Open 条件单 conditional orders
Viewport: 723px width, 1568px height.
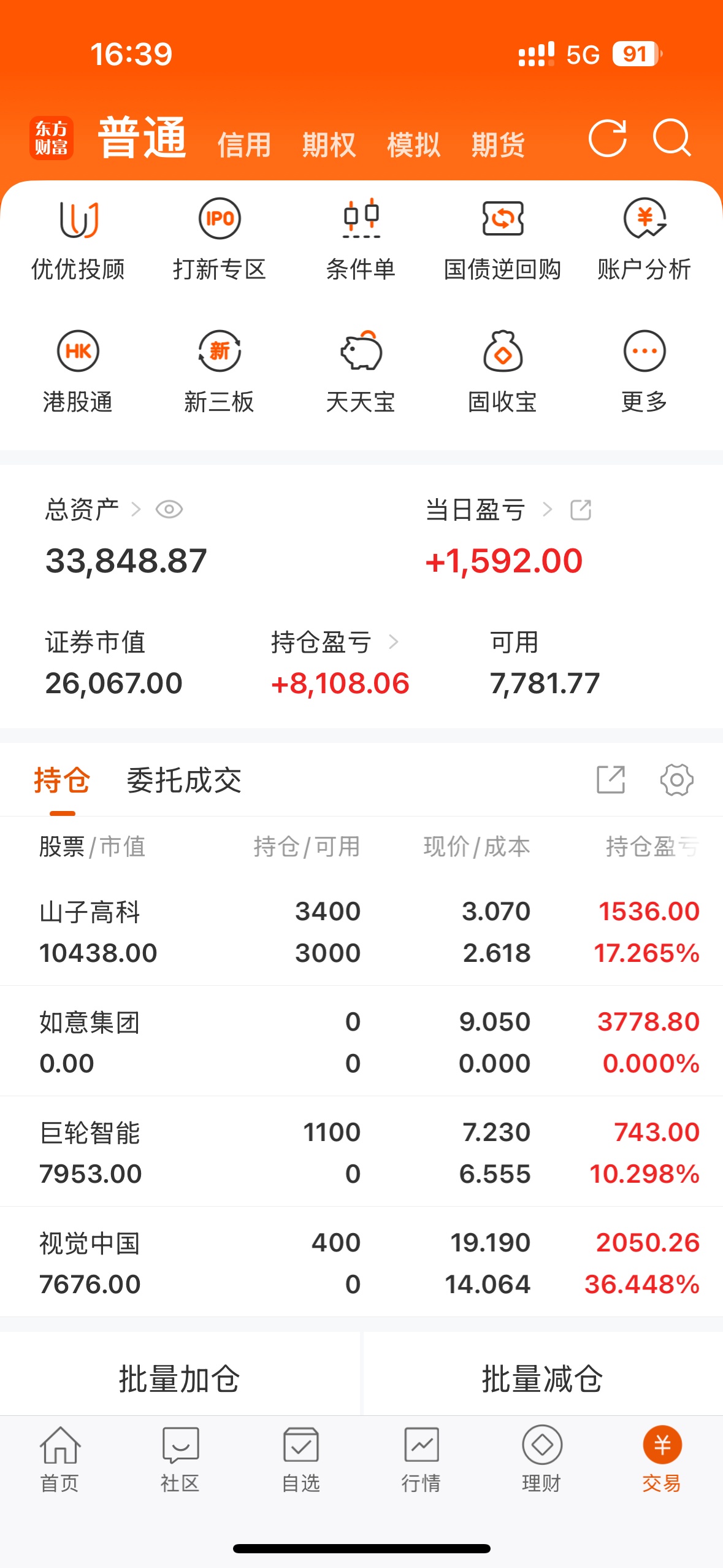(361, 239)
